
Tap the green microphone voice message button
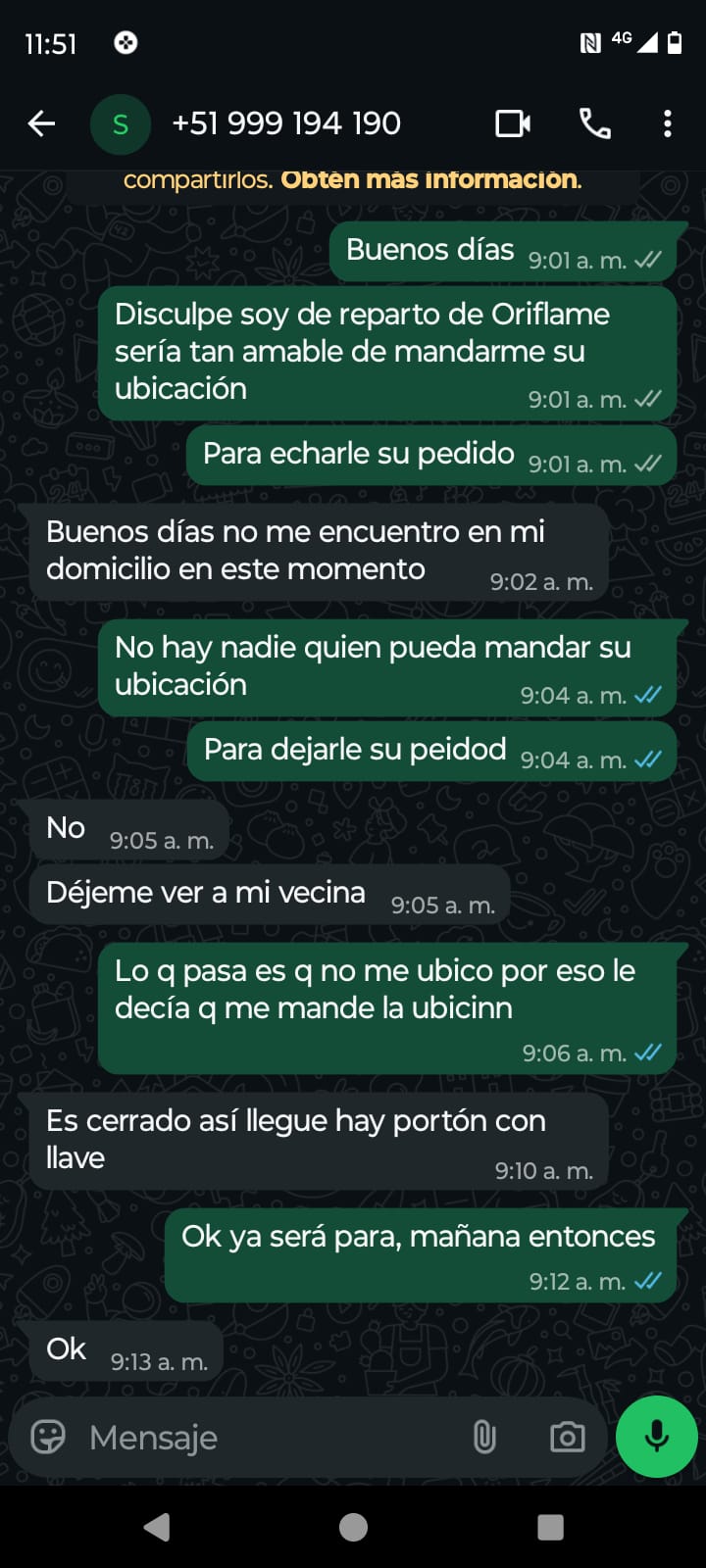coord(656,1436)
